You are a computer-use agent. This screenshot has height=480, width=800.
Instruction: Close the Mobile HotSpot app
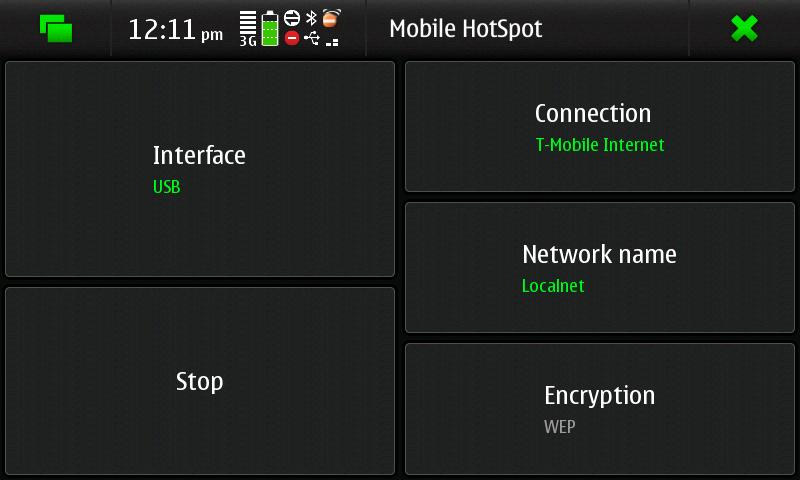(744, 28)
